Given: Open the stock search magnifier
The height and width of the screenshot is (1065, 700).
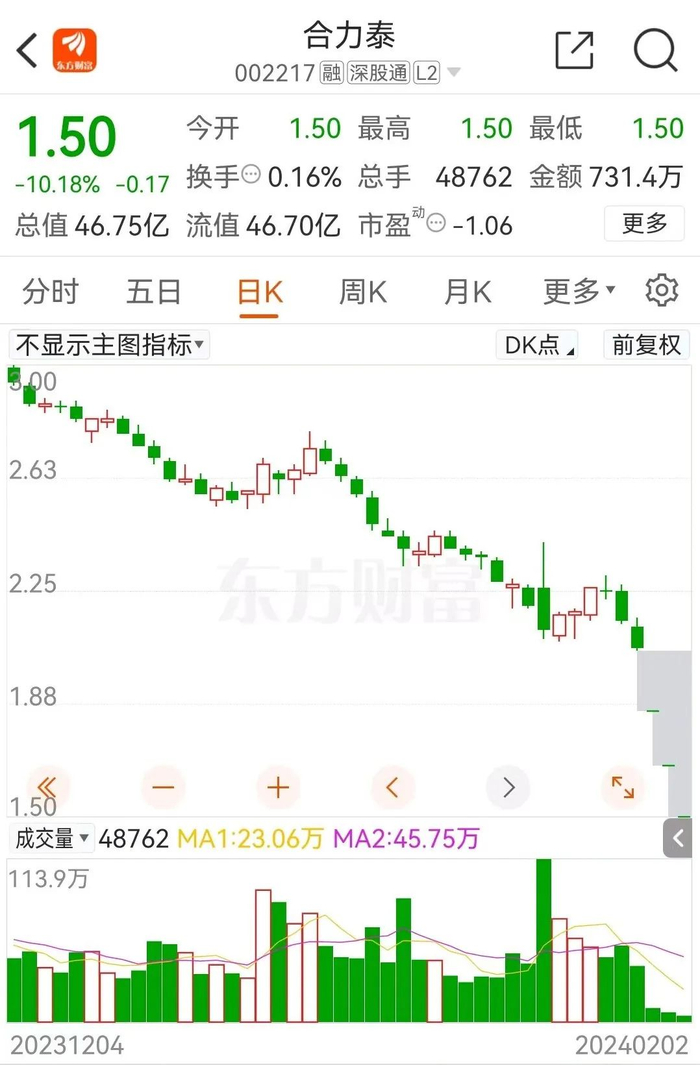Looking at the screenshot, I should tap(655, 50).
